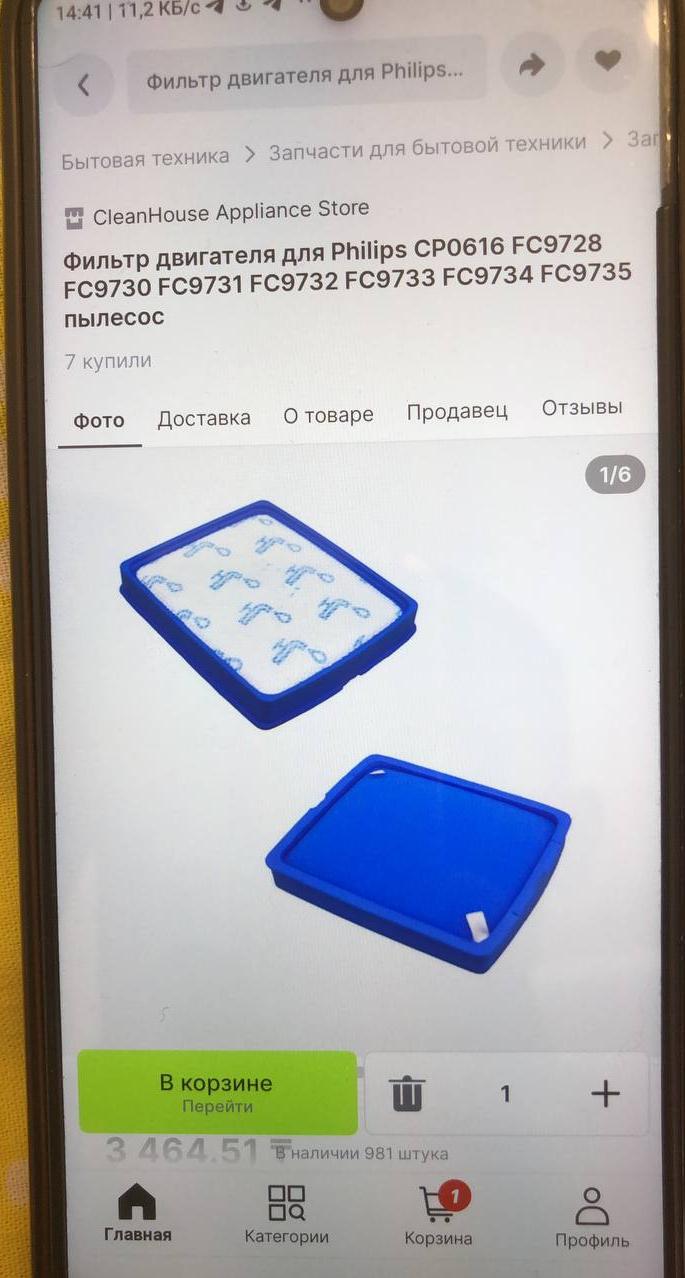
Task: Remove item with the trash icon
Action: pos(407,1093)
